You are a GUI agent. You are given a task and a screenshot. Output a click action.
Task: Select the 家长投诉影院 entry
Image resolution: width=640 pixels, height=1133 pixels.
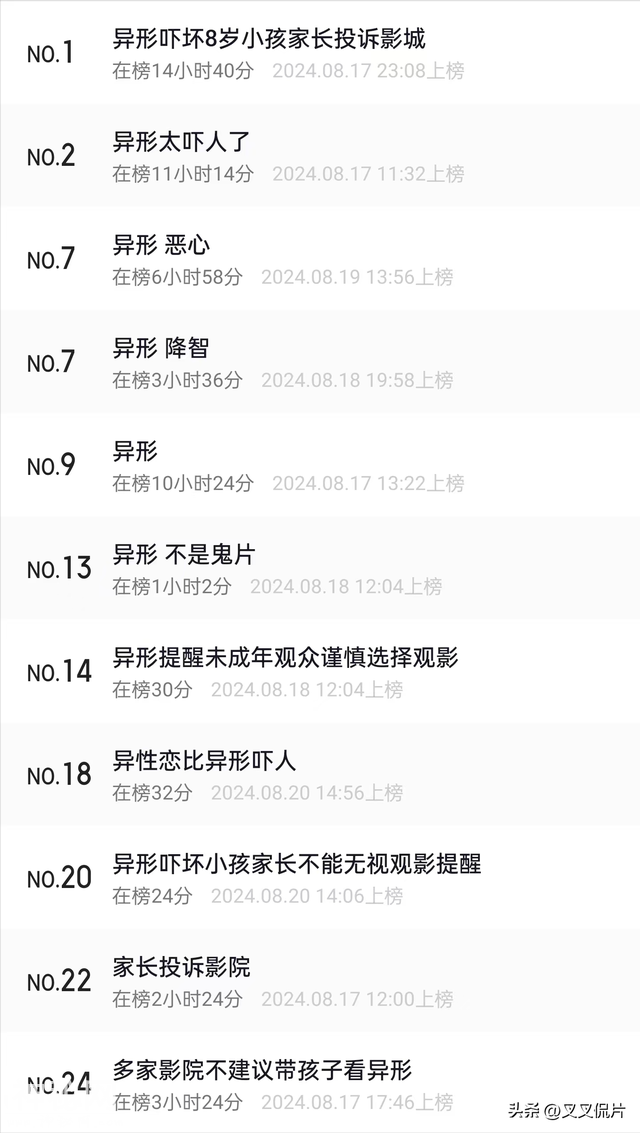181,967
